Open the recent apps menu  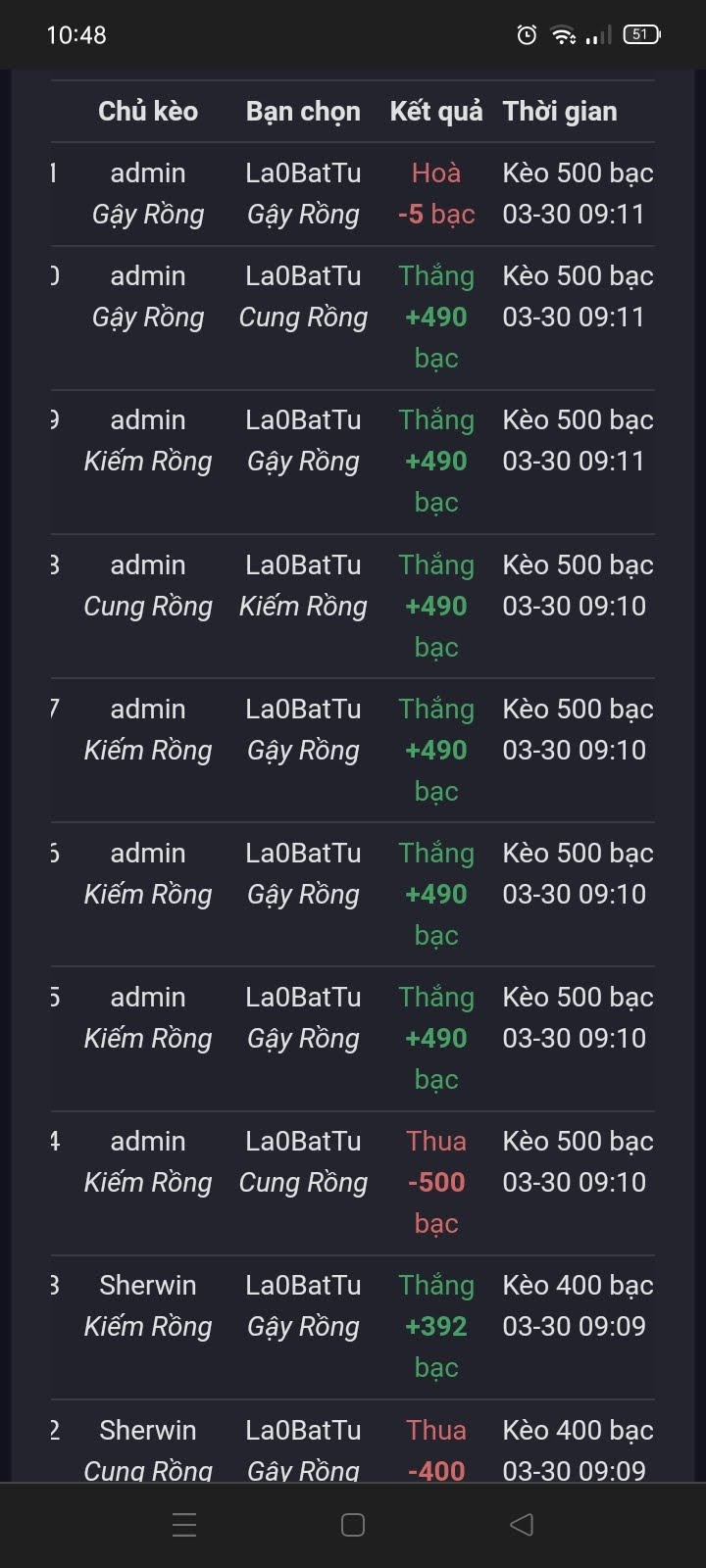click(184, 1524)
